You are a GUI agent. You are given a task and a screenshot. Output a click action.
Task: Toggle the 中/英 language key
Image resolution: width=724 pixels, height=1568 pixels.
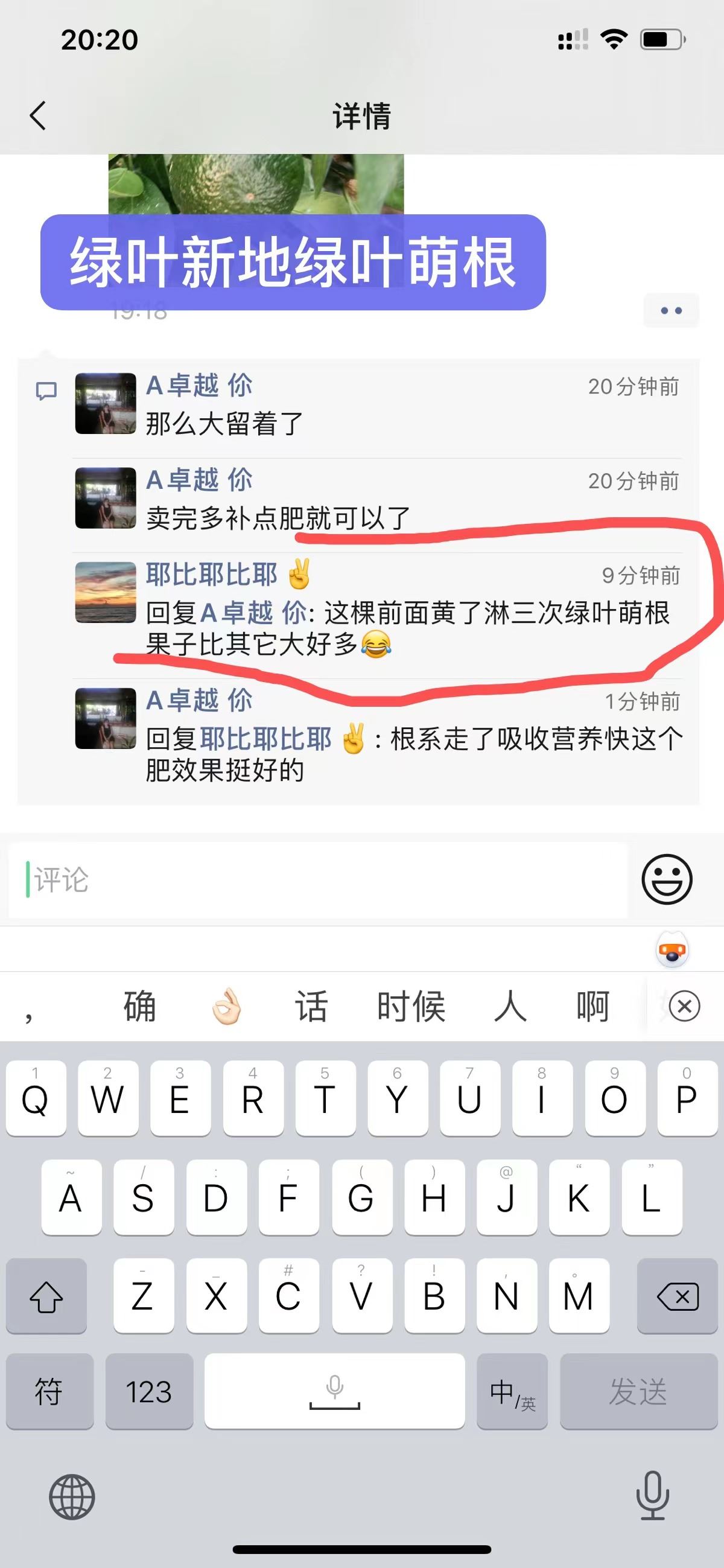coord(512,1392)
